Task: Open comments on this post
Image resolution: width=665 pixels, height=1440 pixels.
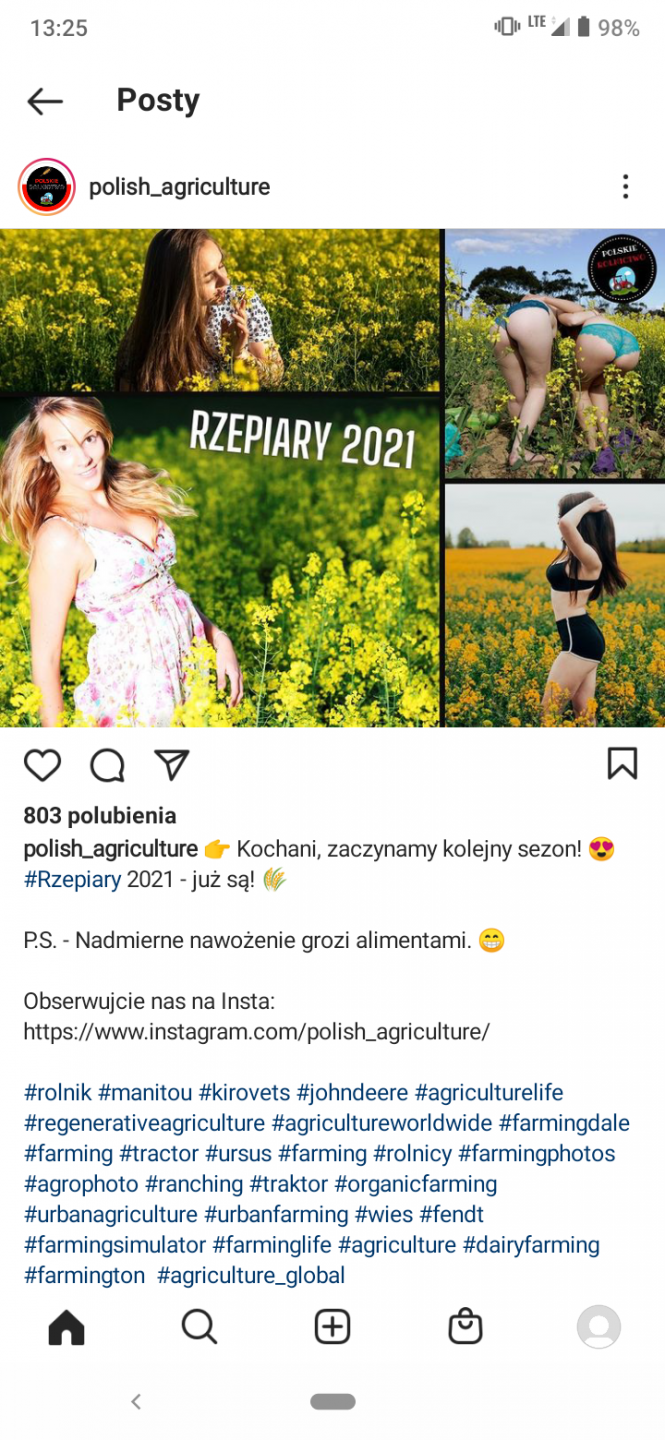Action: pos(107,765)
